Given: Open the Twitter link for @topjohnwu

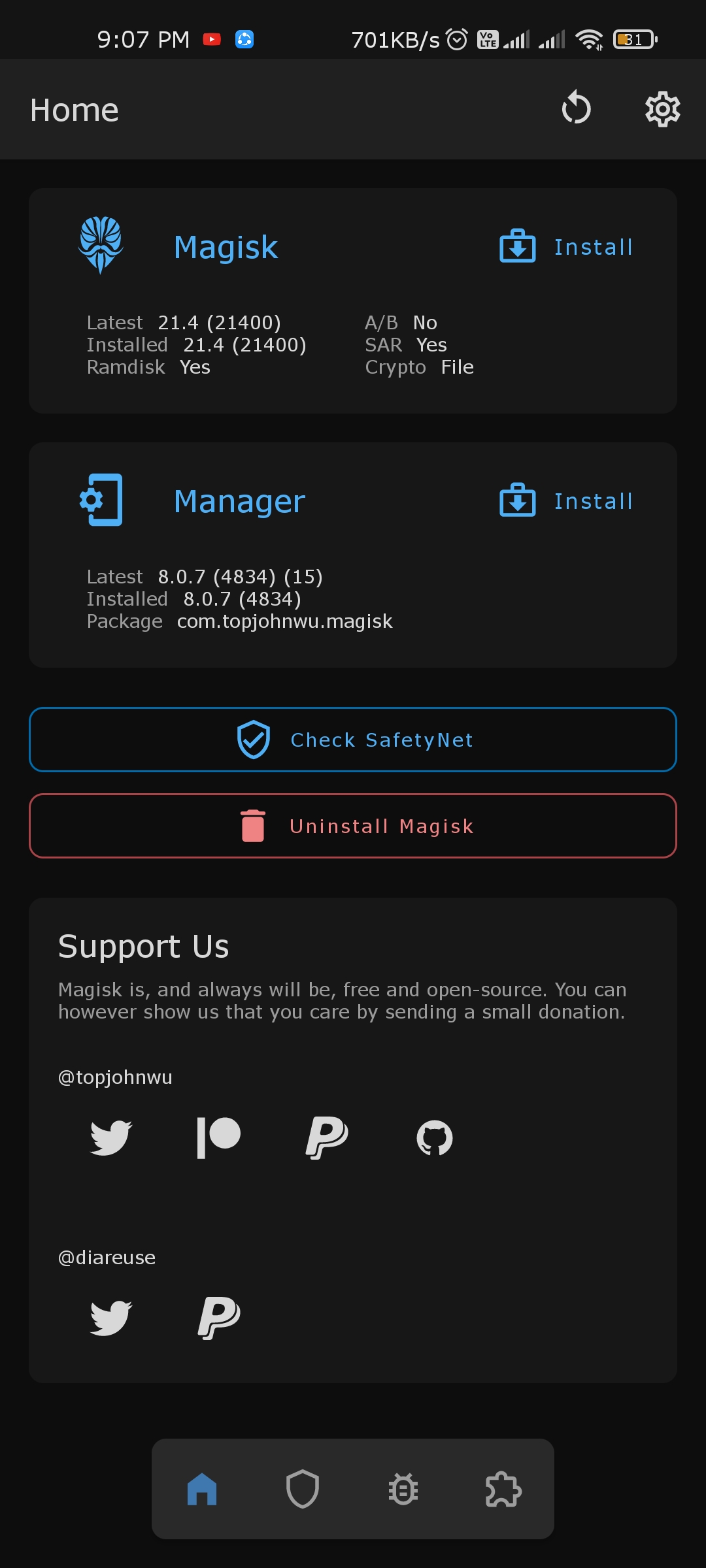Looking at the screenshot, I should pos(111,1137).
